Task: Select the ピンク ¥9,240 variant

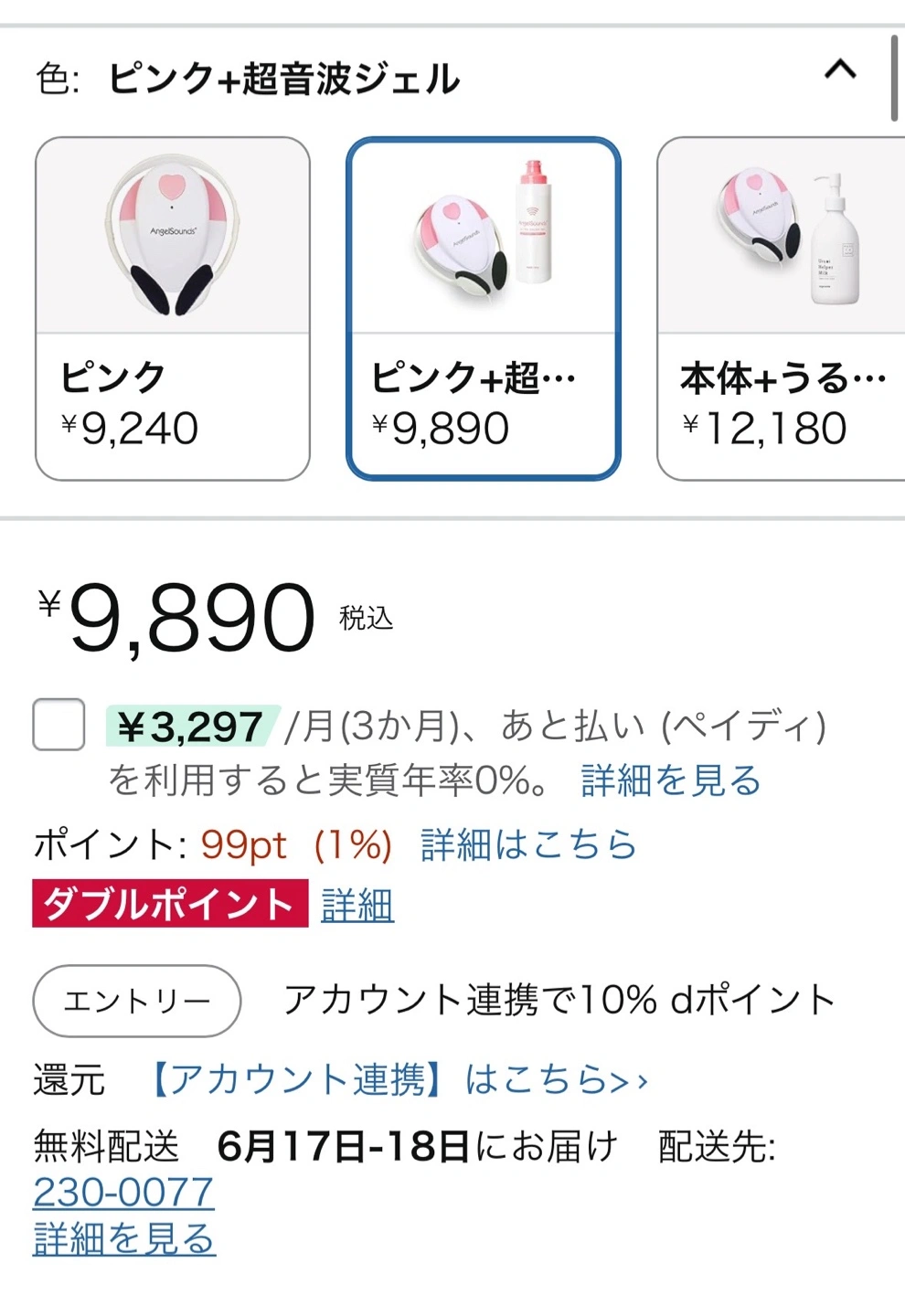Action: [x=173, y=309]
